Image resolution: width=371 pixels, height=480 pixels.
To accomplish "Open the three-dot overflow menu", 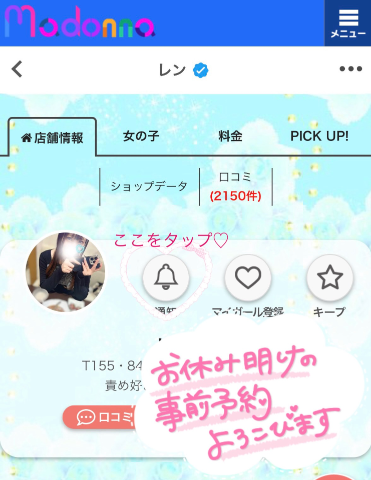I will tap(351, 69).
